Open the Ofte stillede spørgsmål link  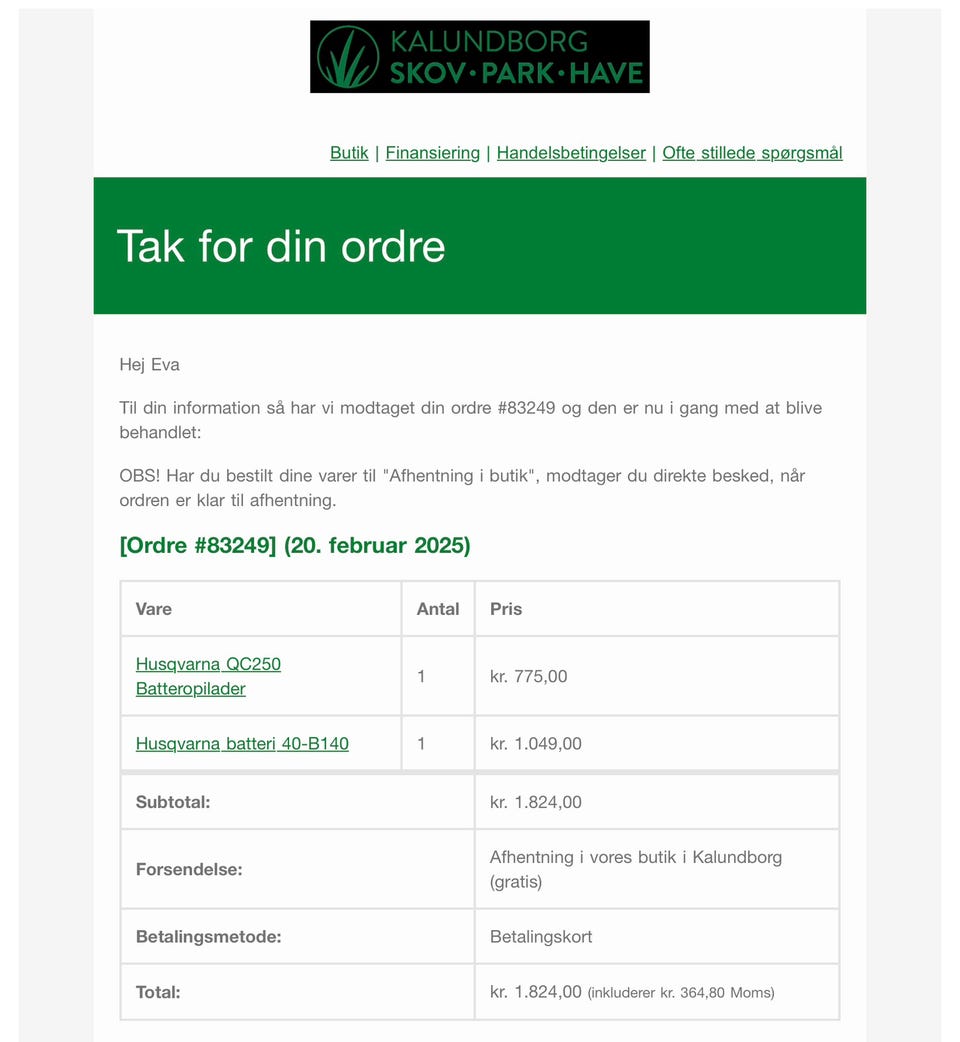pyautogui.click(x=751, y=152)
